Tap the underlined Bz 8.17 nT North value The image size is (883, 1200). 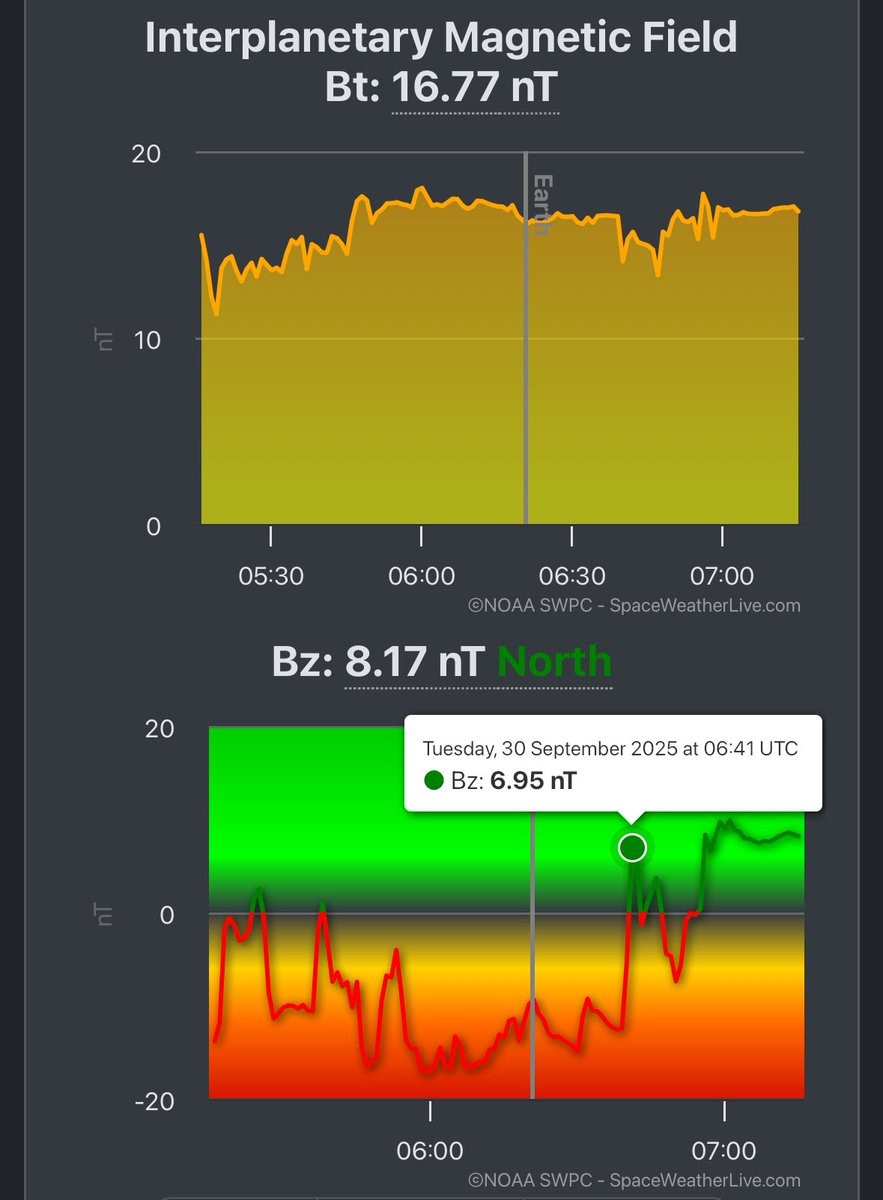[478, 662]
